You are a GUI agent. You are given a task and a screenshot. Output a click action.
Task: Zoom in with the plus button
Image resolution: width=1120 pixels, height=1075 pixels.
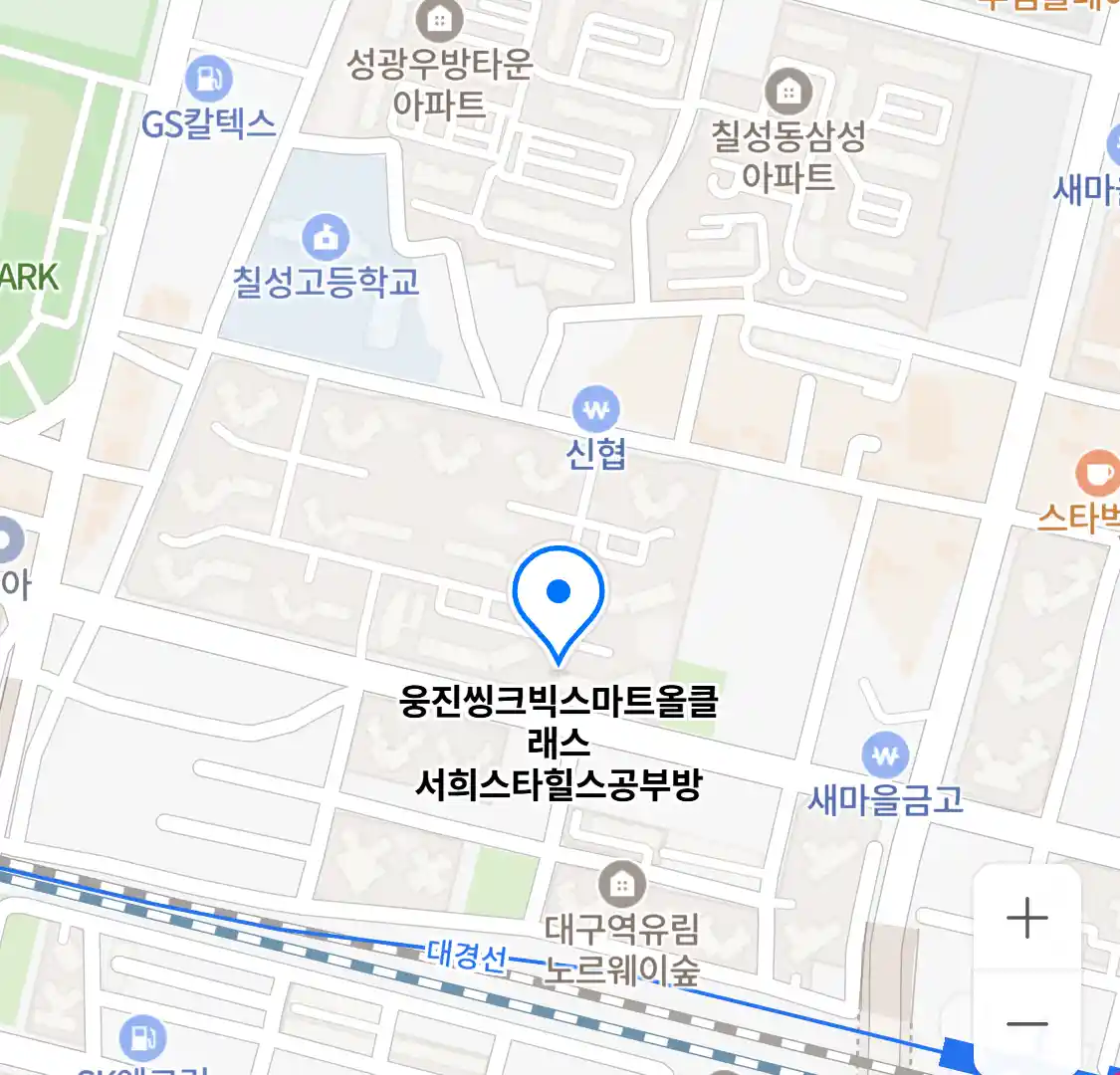[1026, 918]
